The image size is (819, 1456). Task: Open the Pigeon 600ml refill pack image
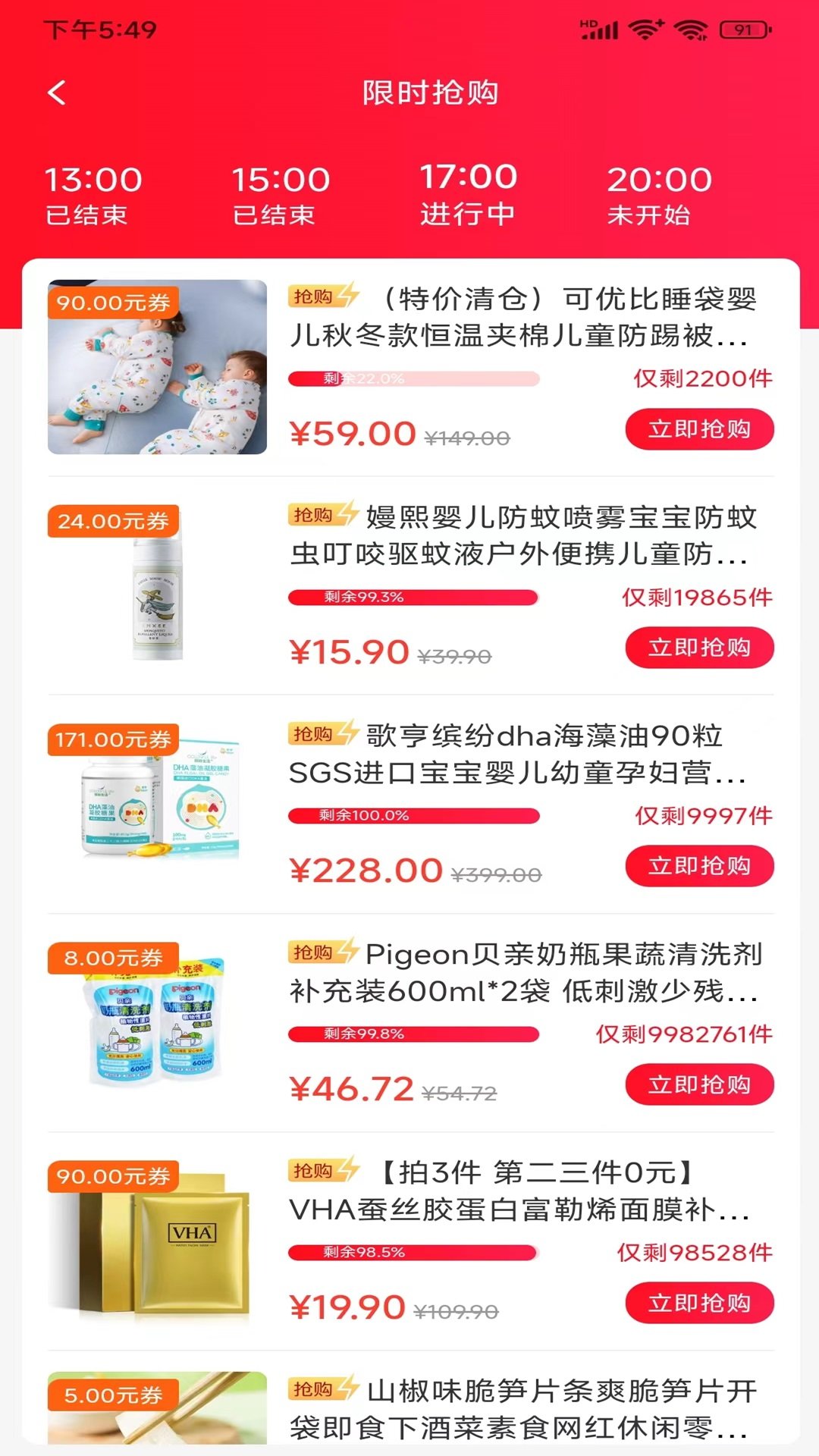[157, 1022]
